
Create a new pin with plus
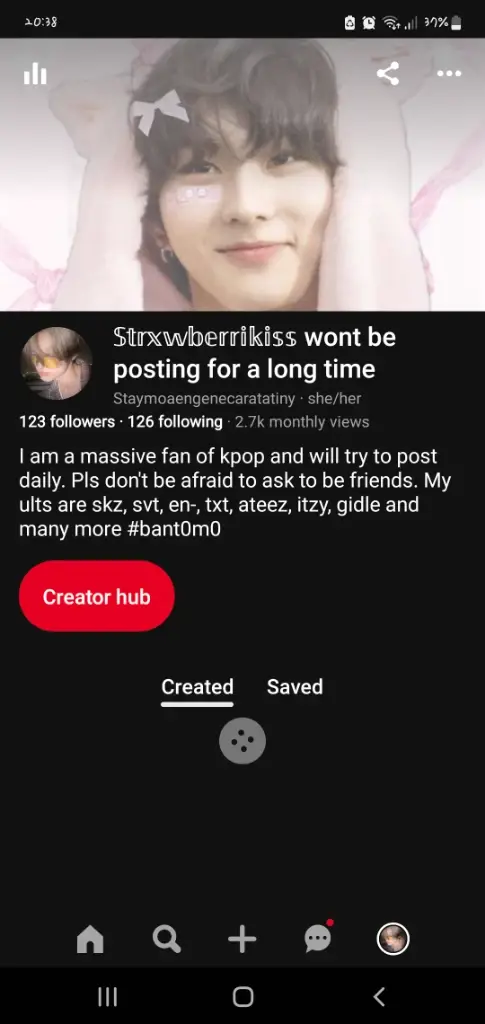pyautogui.click(x=242, y=940)
